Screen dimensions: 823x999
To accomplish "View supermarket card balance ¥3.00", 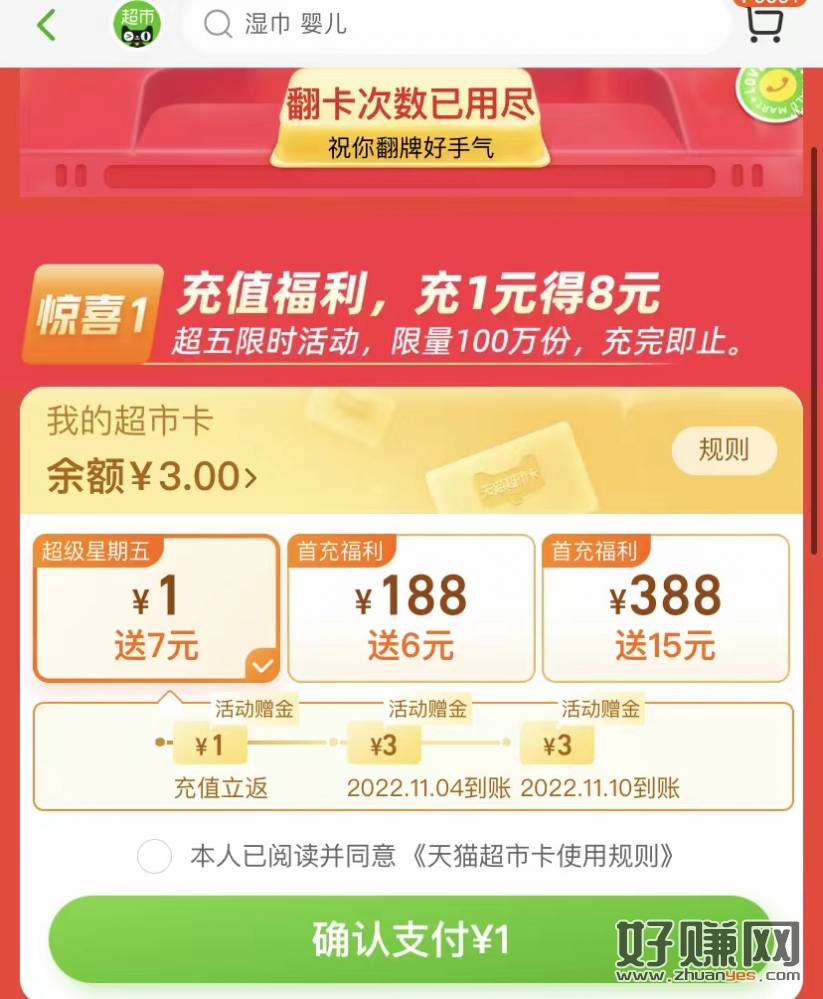I will tap(152, 477).
